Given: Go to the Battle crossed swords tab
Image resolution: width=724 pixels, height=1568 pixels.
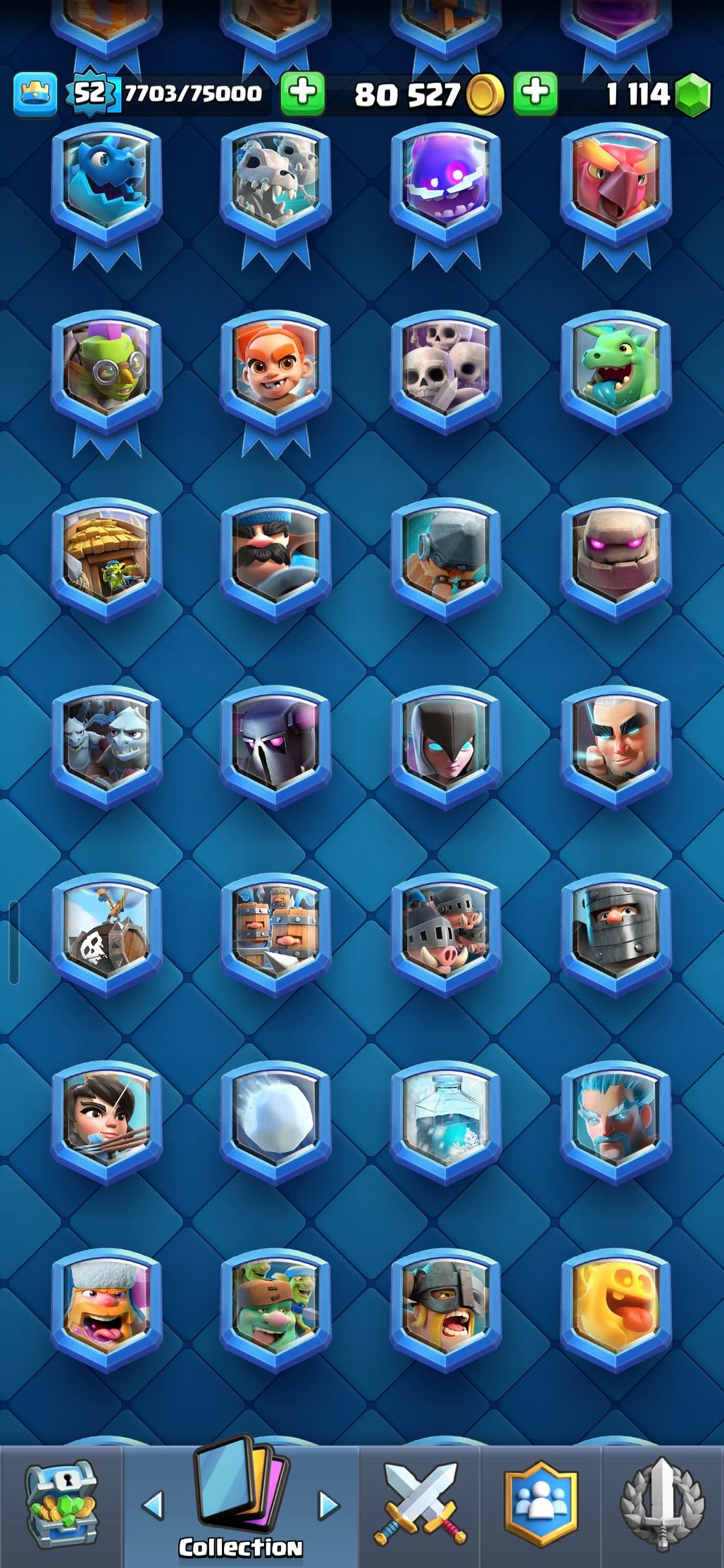Looking at the screenshot, I should click(420, 1505).
